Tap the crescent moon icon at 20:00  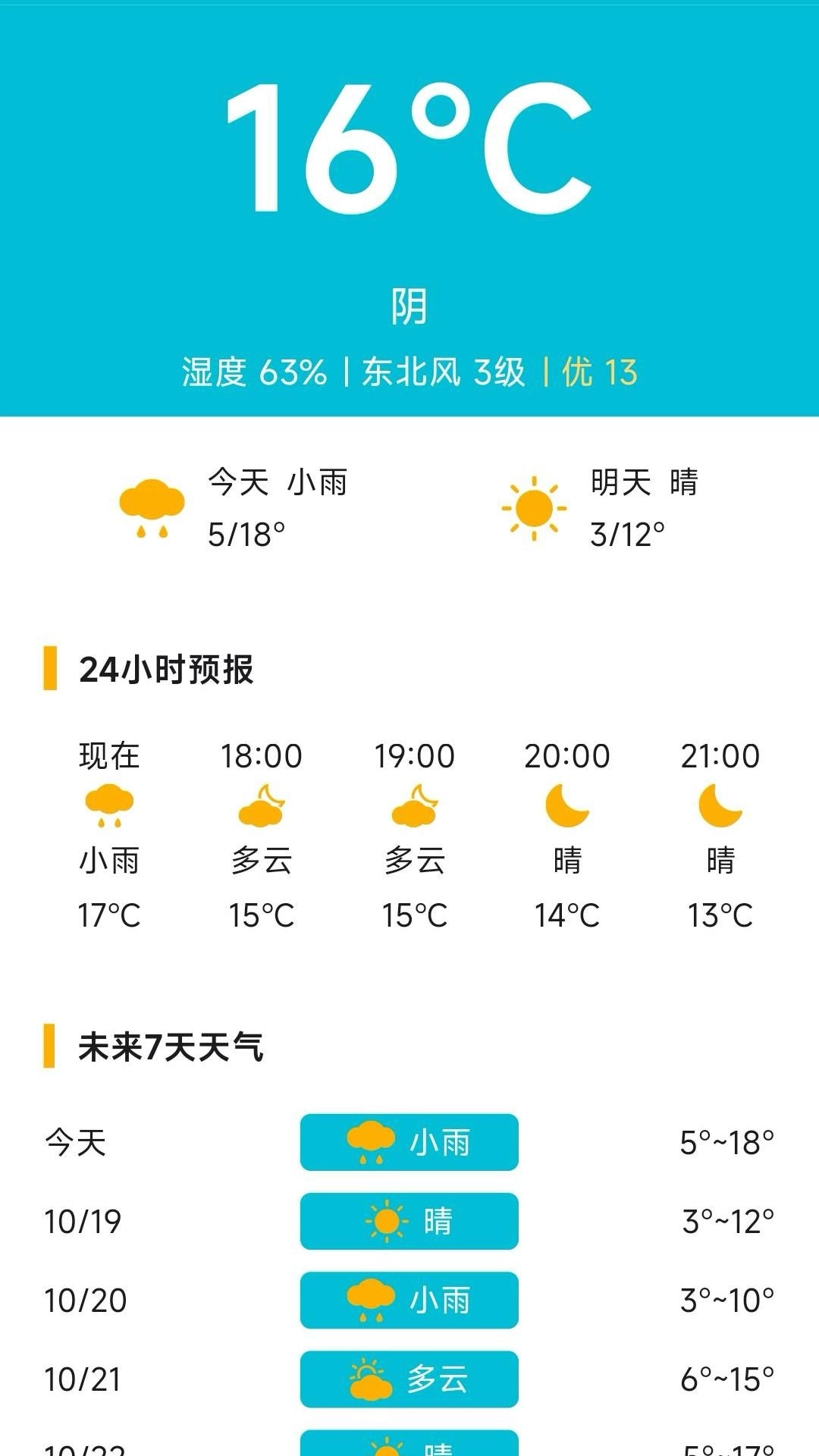pos(569,811)
